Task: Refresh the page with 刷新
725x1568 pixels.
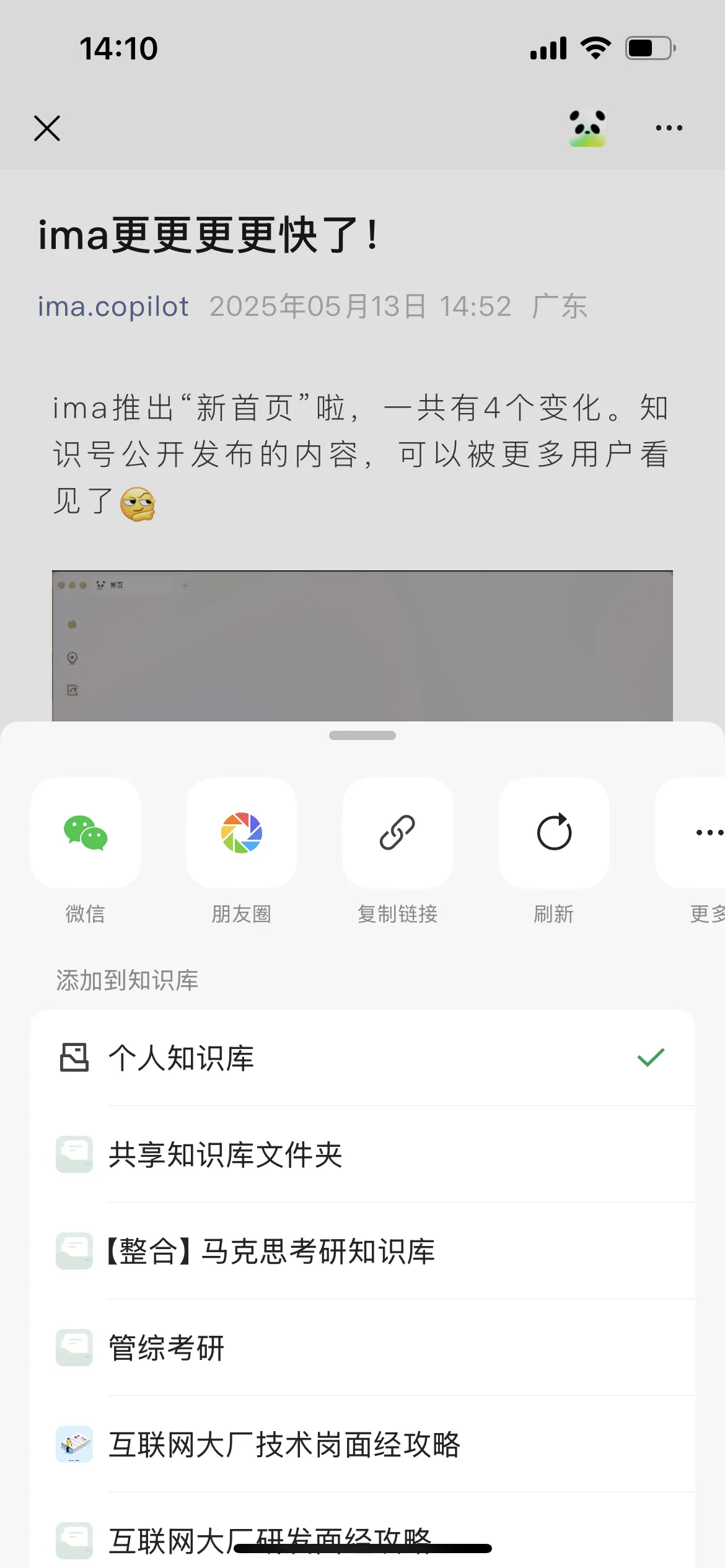Action: click(554, 833)
